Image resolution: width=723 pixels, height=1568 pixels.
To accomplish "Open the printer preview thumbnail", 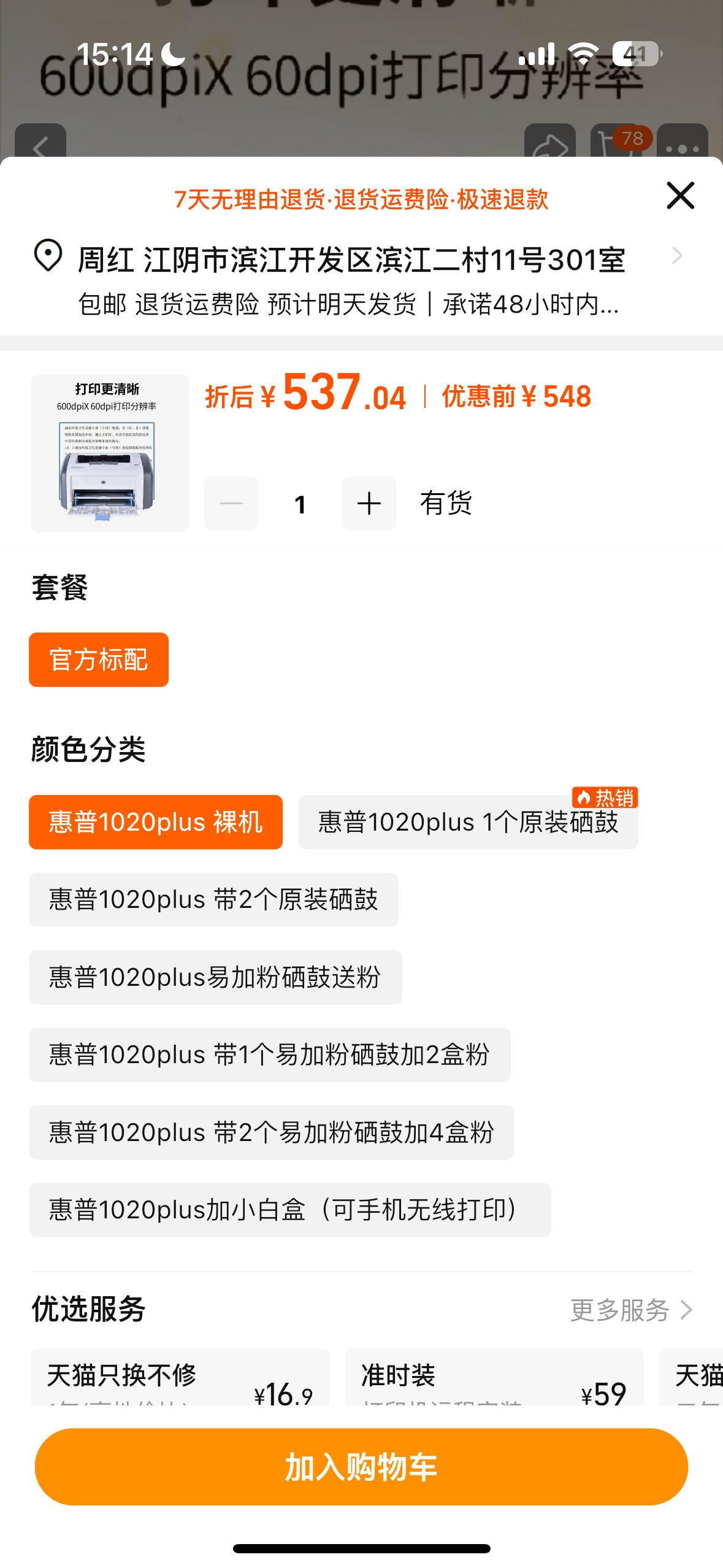I will point(110,453).
